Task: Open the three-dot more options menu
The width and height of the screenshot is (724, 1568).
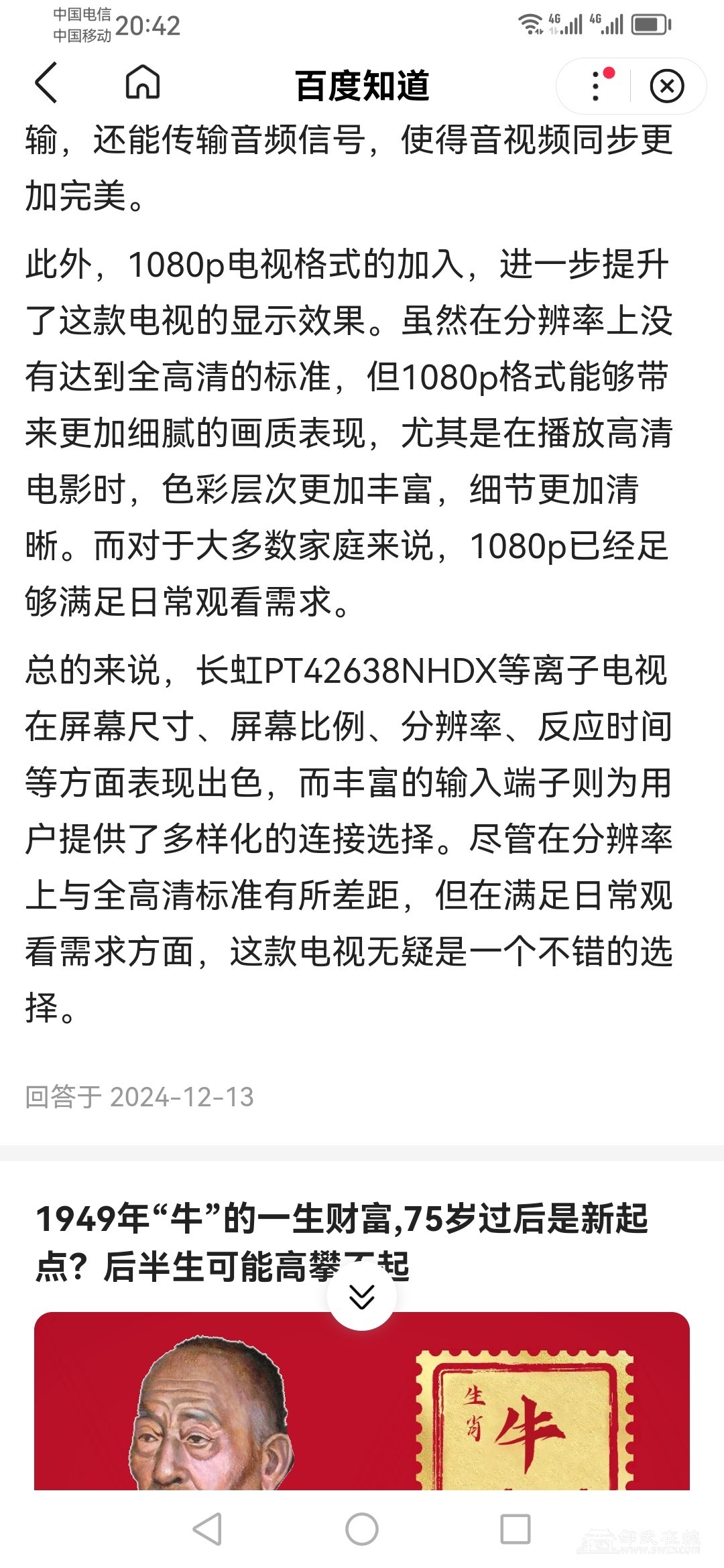Action: [596, 86]
